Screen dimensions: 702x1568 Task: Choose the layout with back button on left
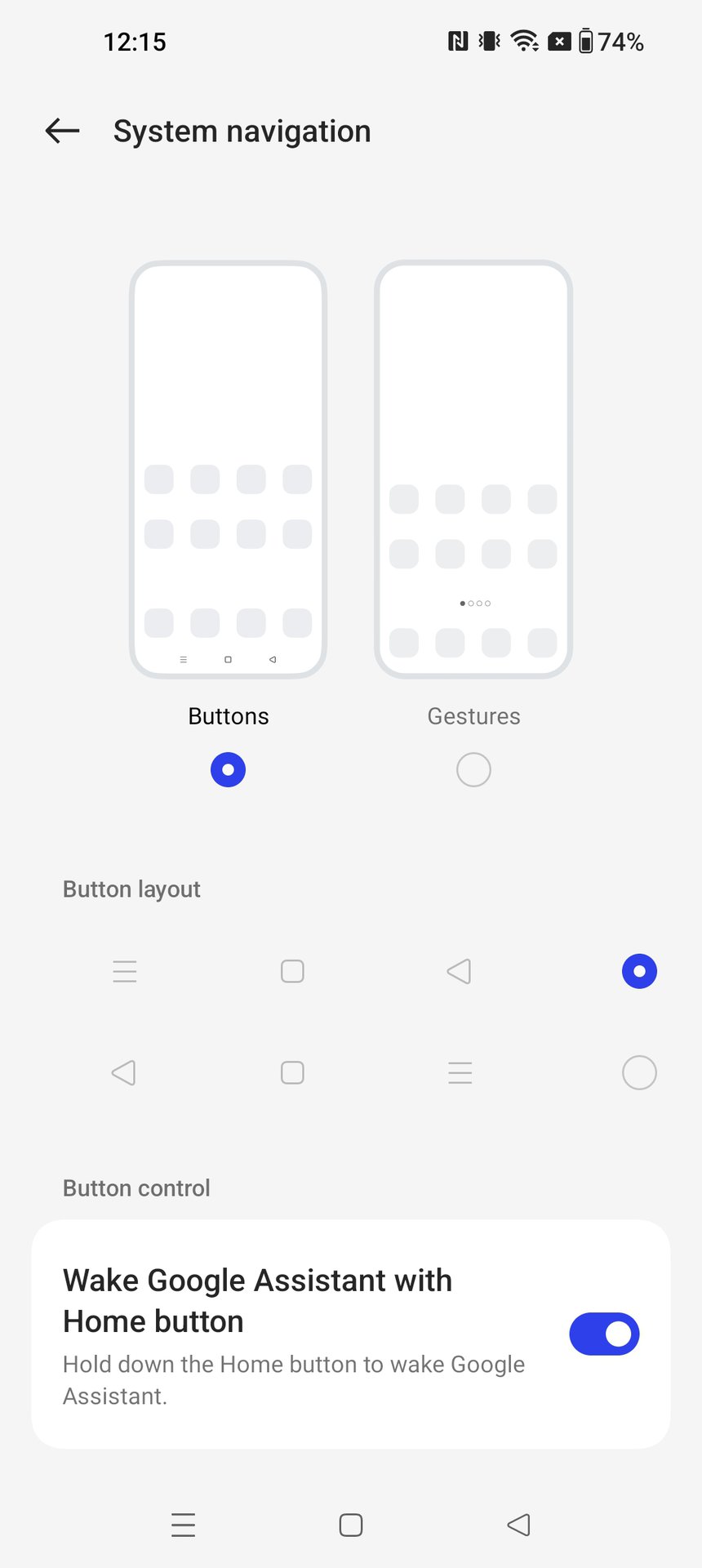(639, 1072)
